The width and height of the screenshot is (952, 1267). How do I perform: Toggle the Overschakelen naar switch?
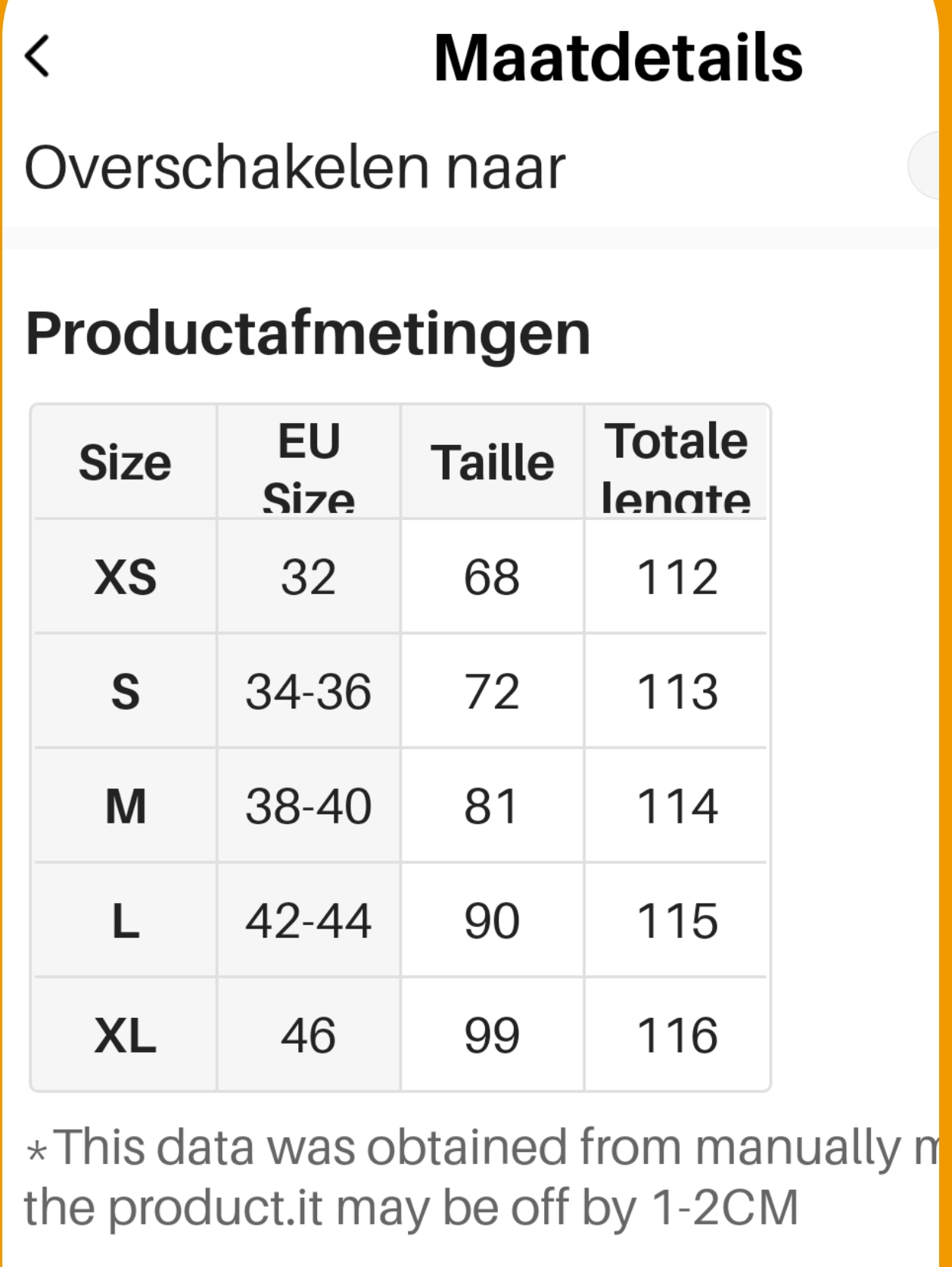click(925, 166)
